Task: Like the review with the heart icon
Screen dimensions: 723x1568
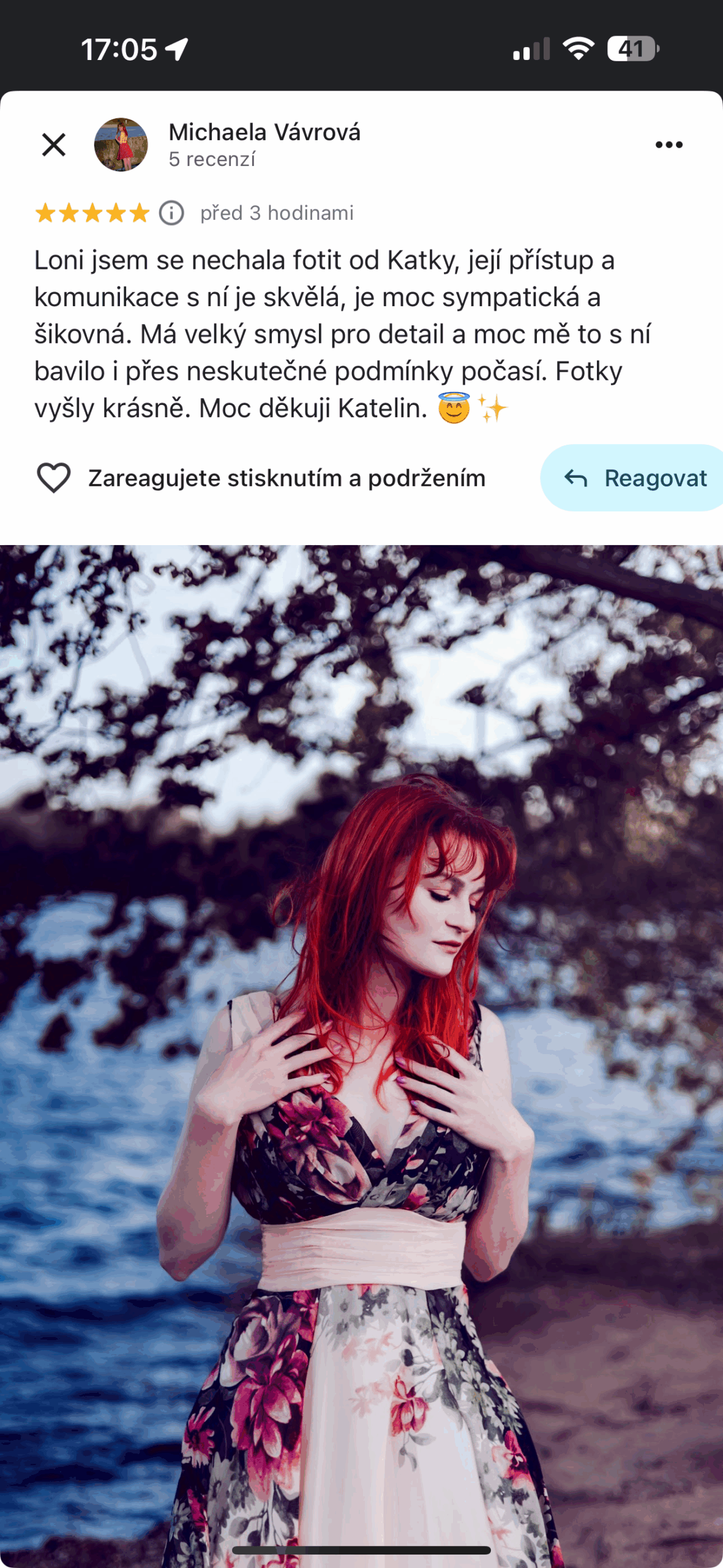Action: (x=54, y=478)
